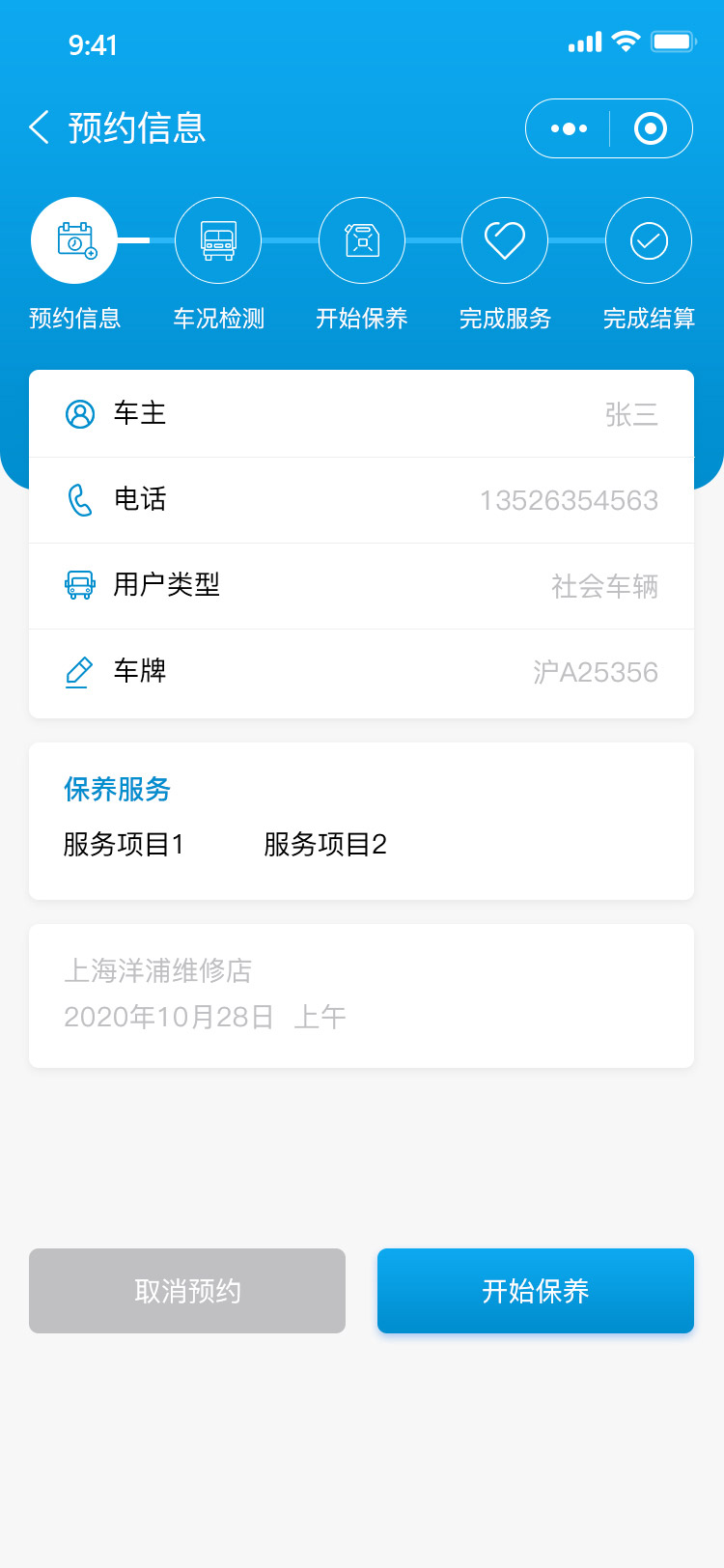
Task: Open the 电话 row
Action: point(362,500)
